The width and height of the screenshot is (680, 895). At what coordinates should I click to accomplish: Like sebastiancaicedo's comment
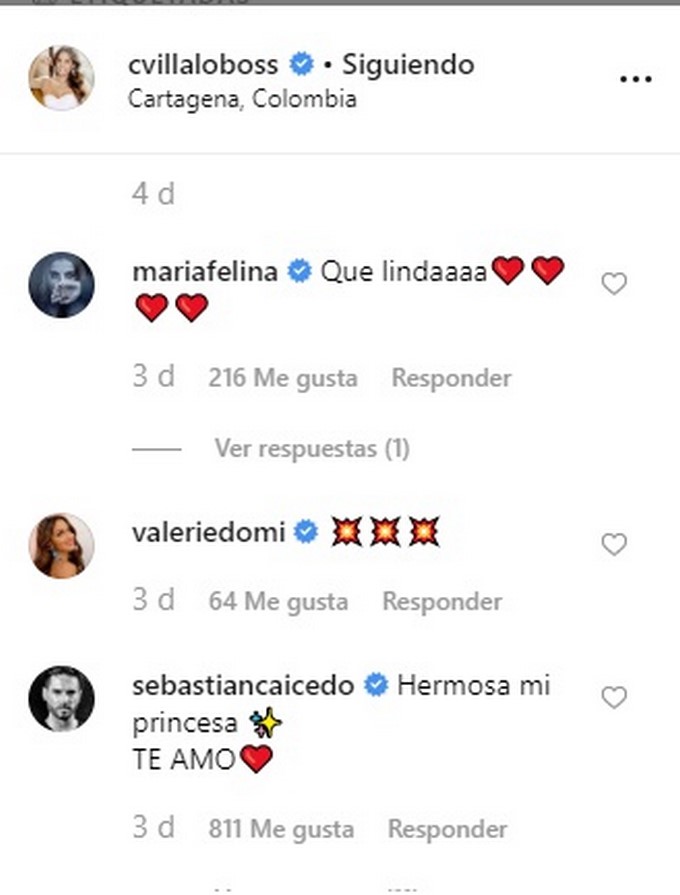point(613,698)
